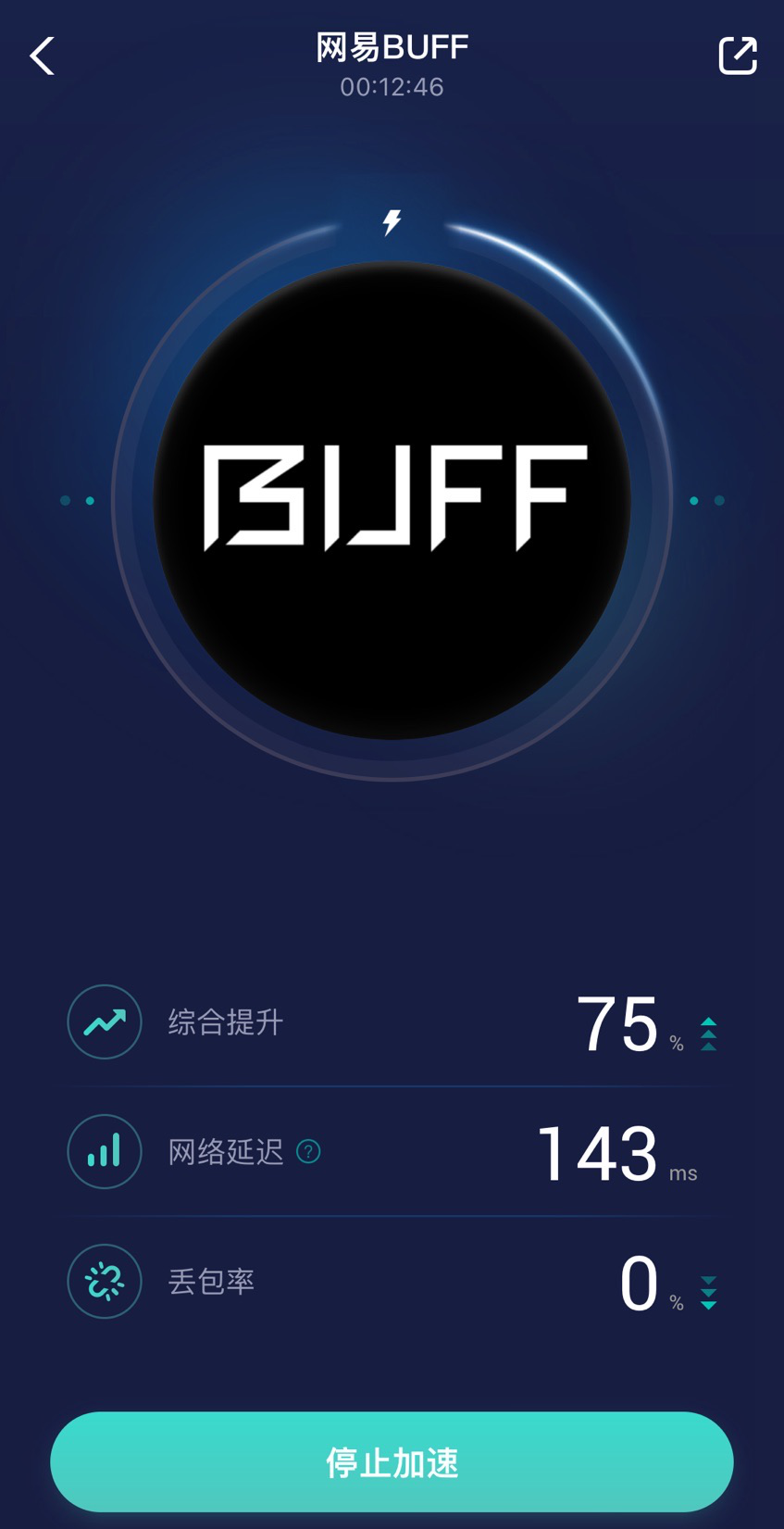This screenshot has width=784, height=1529.
Task: Tap the 丢包率 packet loss label
Action: [209, 1281]
